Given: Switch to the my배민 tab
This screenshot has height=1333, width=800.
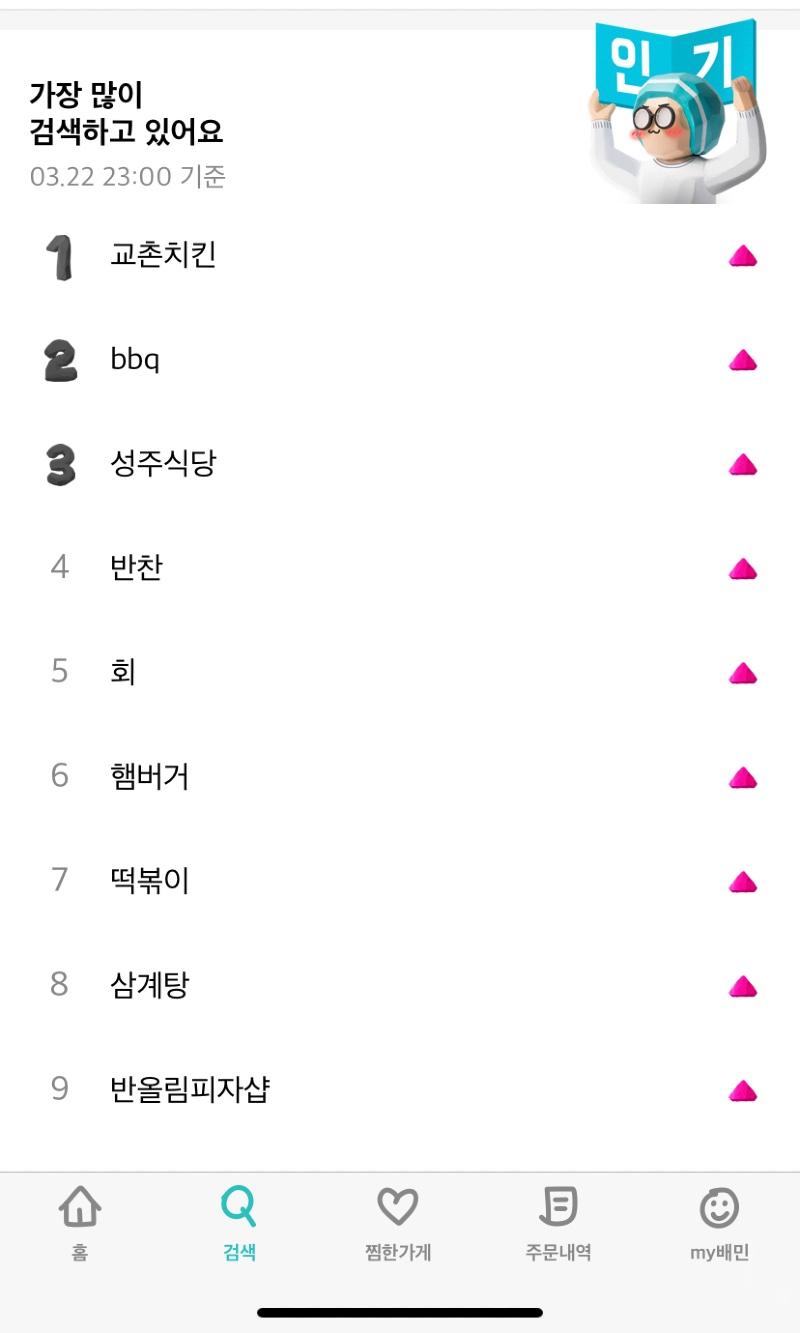Looking at the screenshot, I should (x=719, y=1223).
